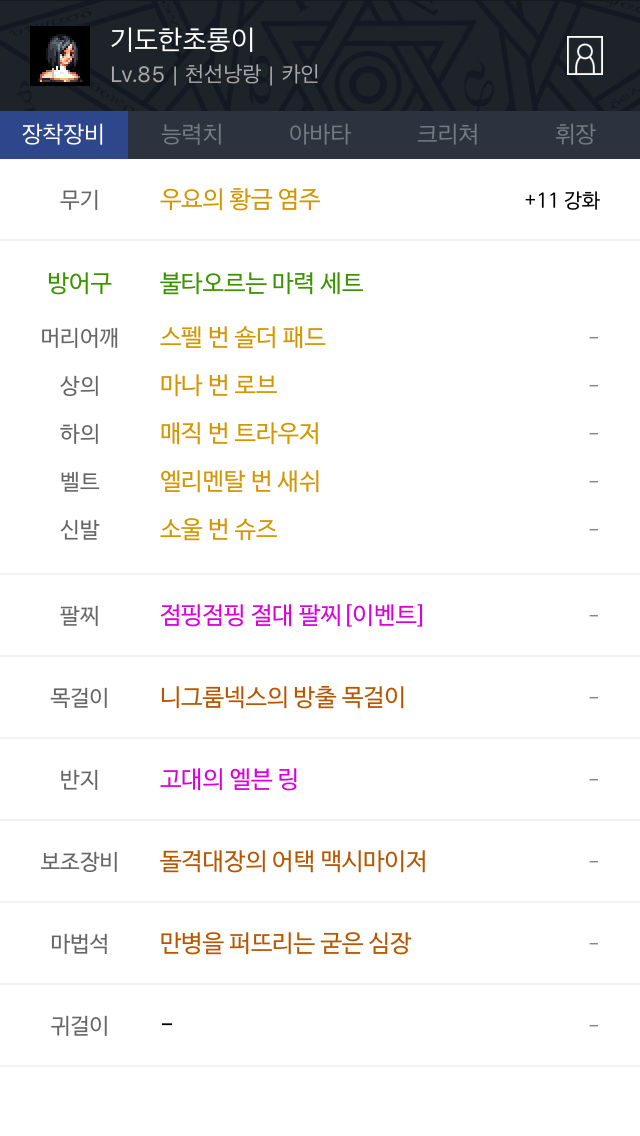The height and width of the screenshot is (1136, 640).
Task: Open bracelet 점핑점핑 절대 팔찌 [이벤트]
Action: point(291,615)
